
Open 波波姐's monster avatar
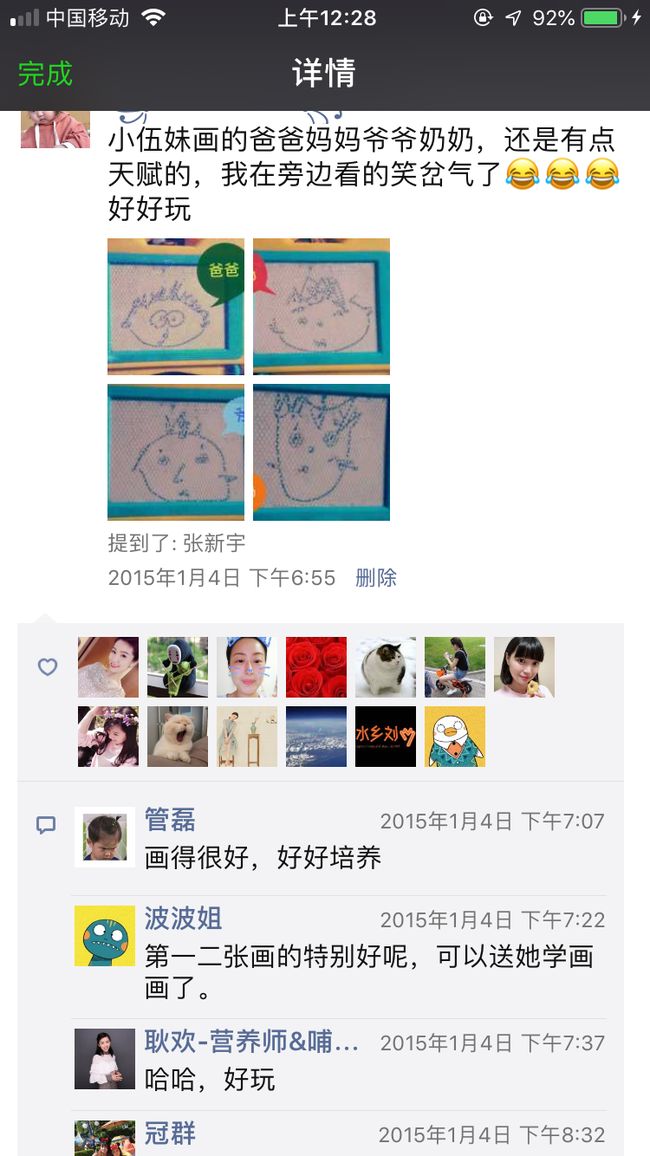[x=105, y=936]
